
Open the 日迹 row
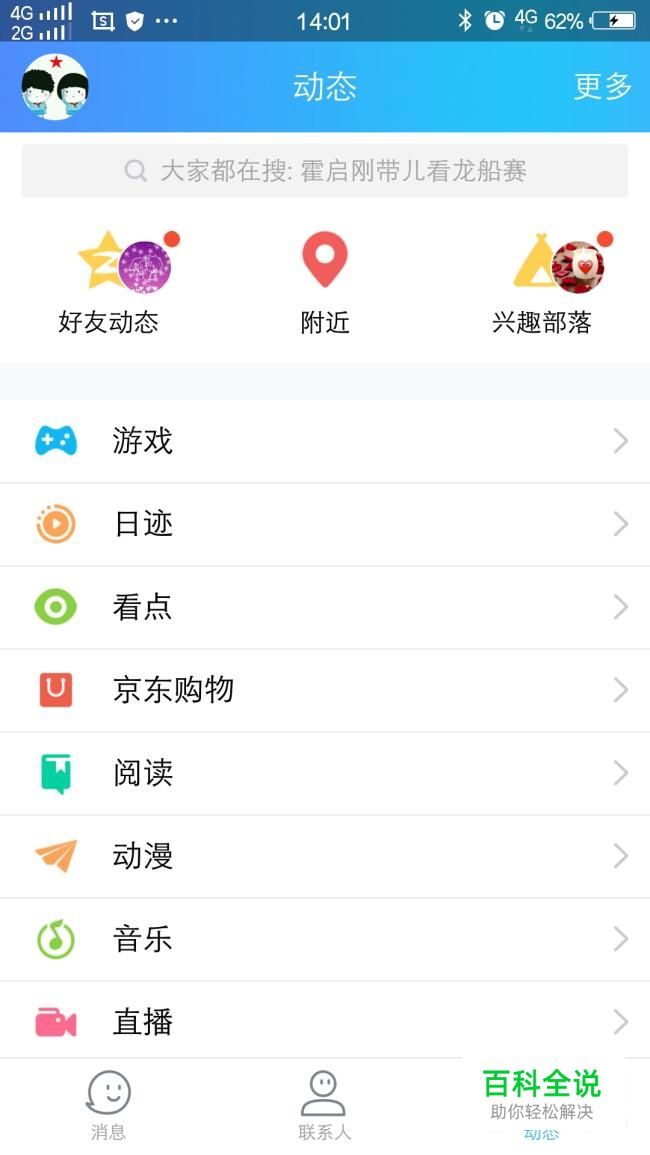tap(325, 524)
